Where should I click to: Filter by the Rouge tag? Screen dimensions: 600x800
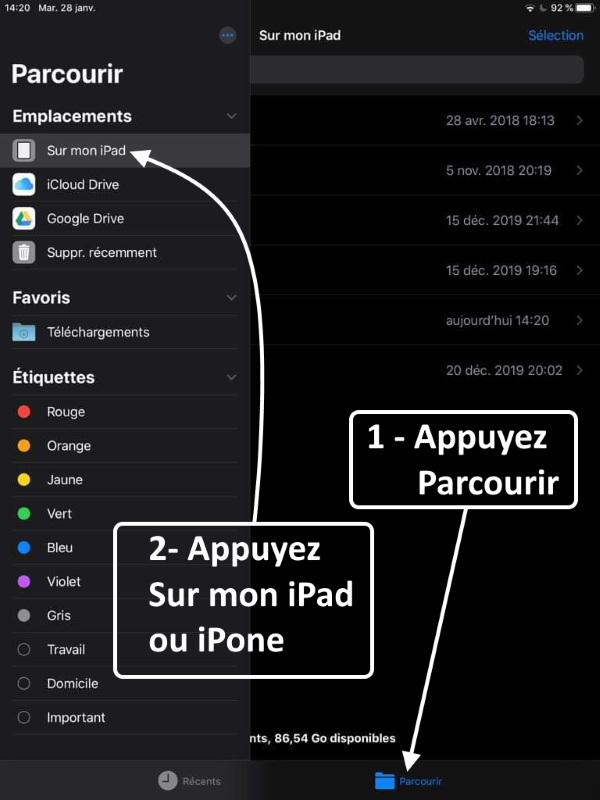point(66,412)
